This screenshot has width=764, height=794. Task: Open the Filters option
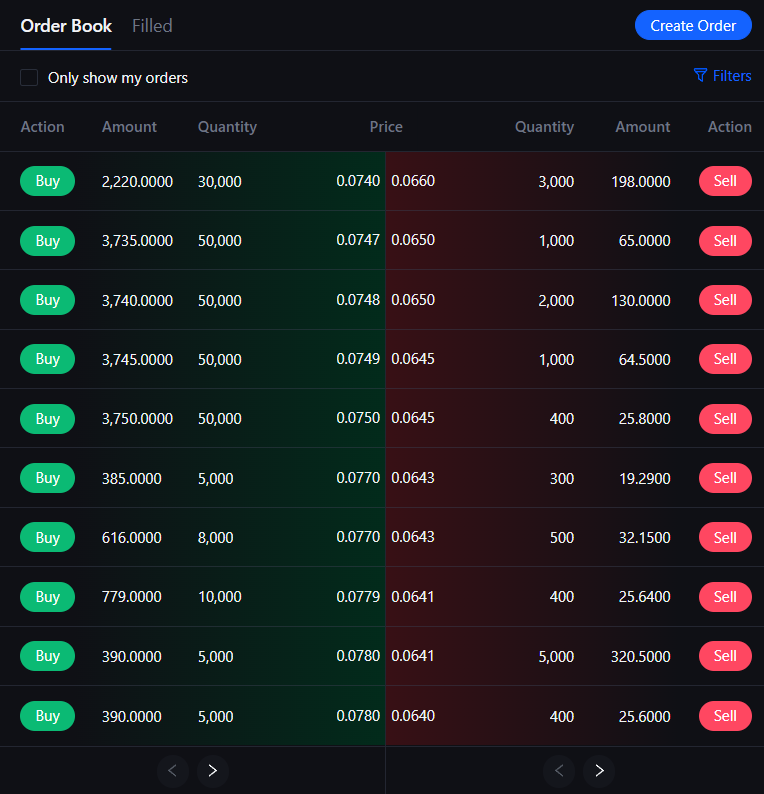(722, 76)
